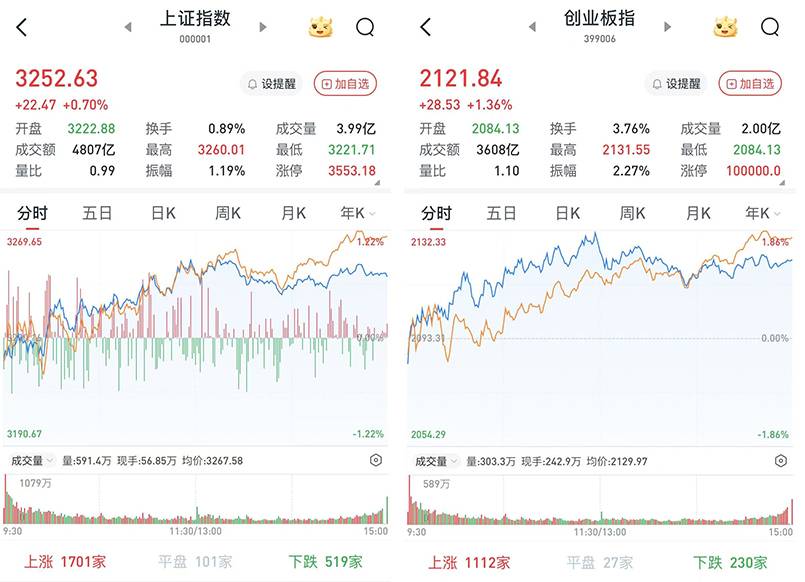
Task: Open the 成交量 dropdown under 创业板指
Action: coord(435,461)
